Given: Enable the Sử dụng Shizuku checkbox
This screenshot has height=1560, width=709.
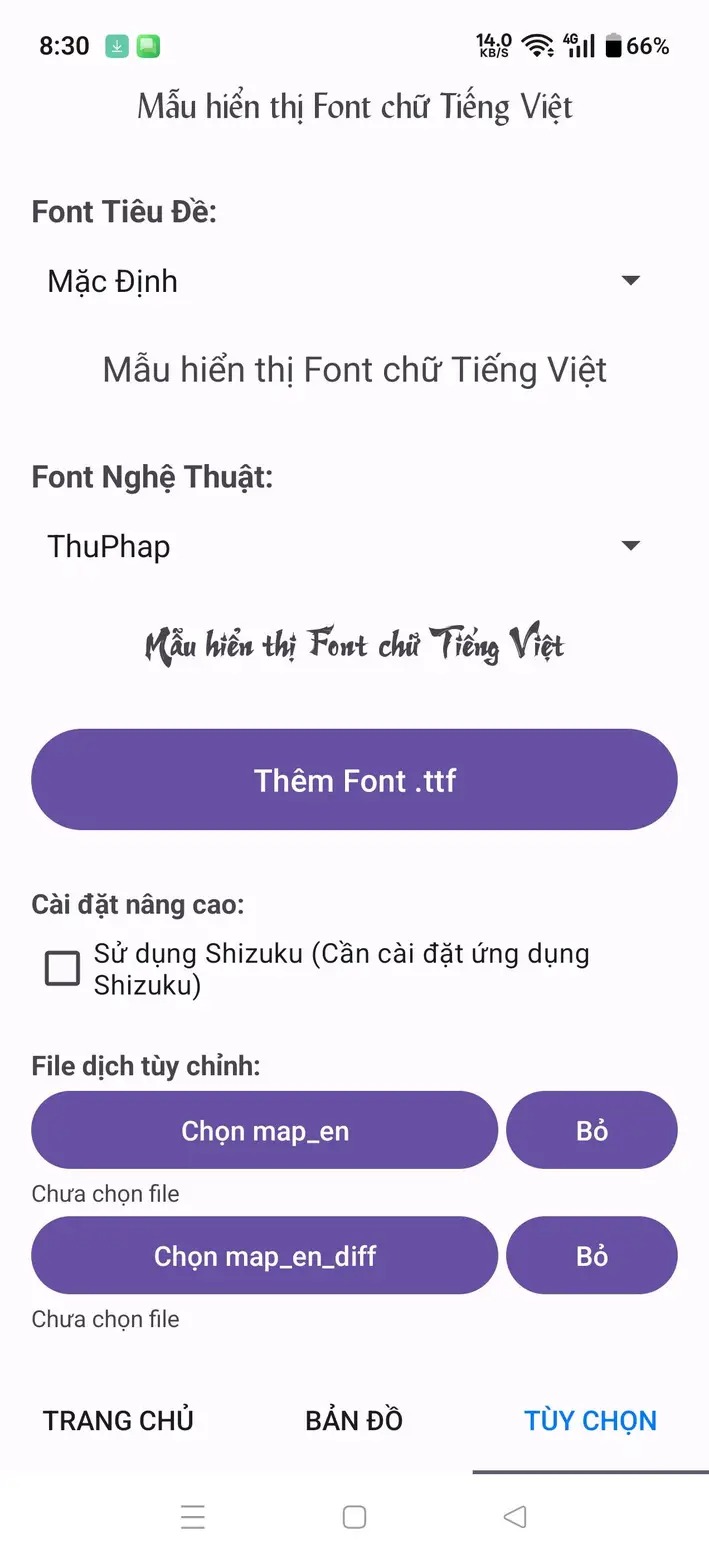Looking at the screenshot, I should pos(62,968).
